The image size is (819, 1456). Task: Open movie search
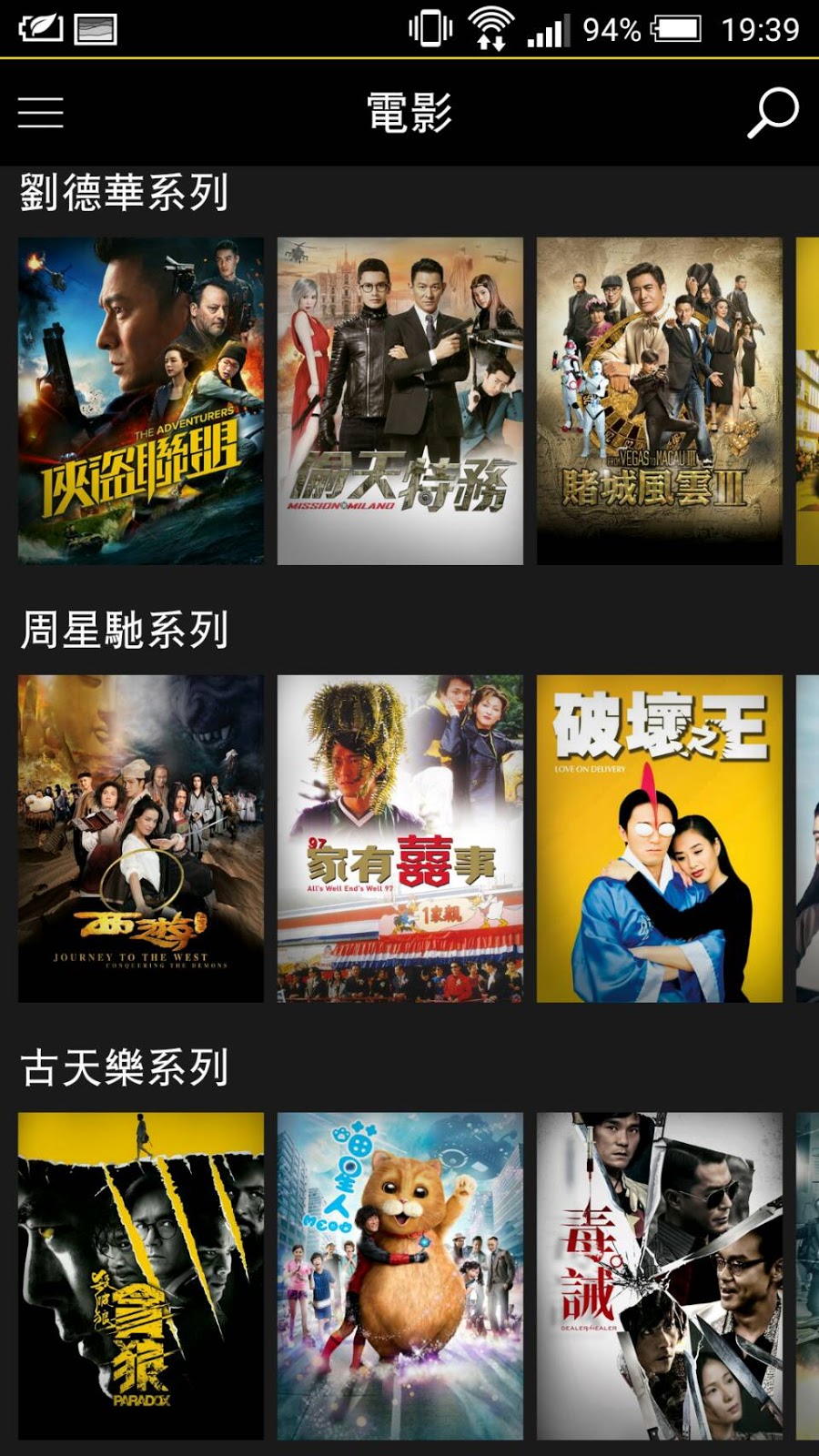773,113
